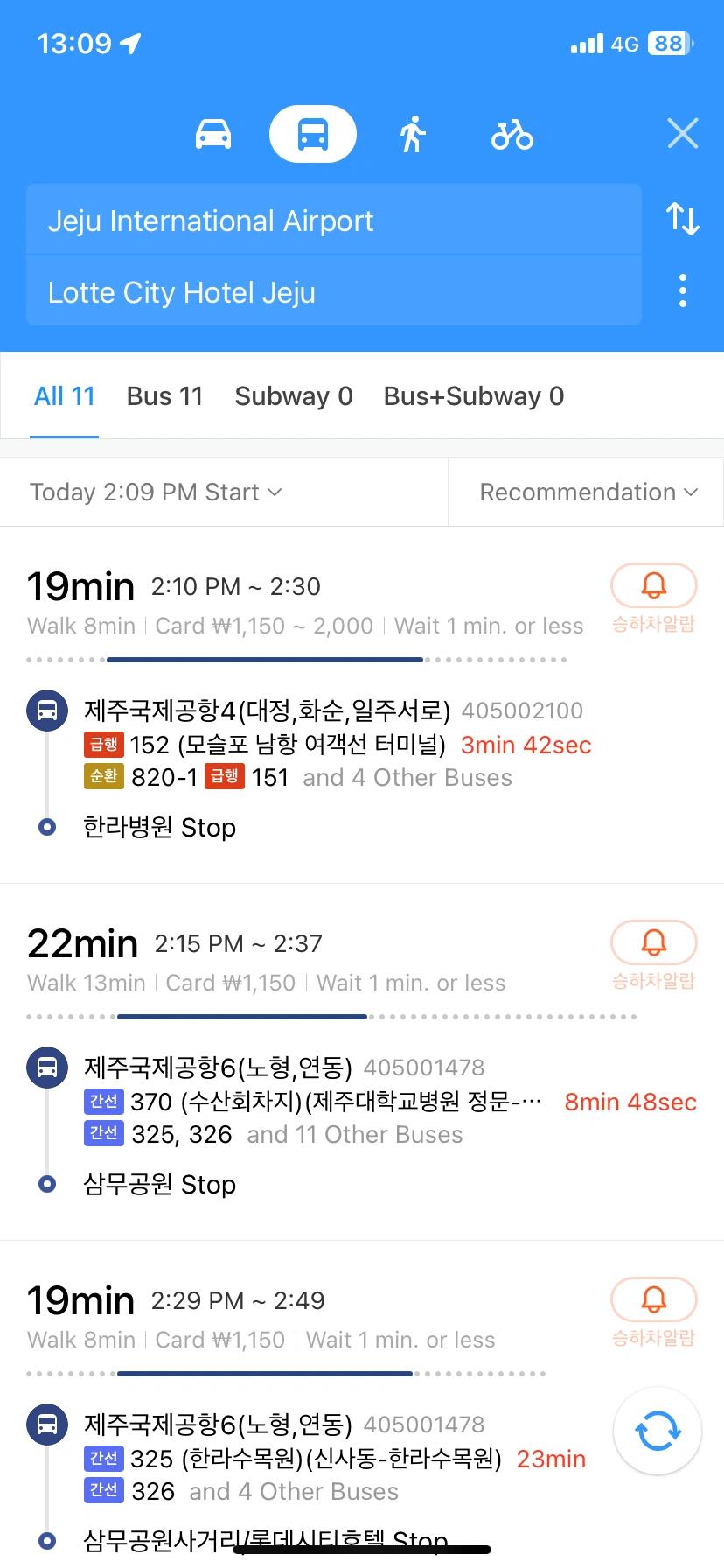
Task: Refresh the bus arrival times
Action: click(658, 1431)
